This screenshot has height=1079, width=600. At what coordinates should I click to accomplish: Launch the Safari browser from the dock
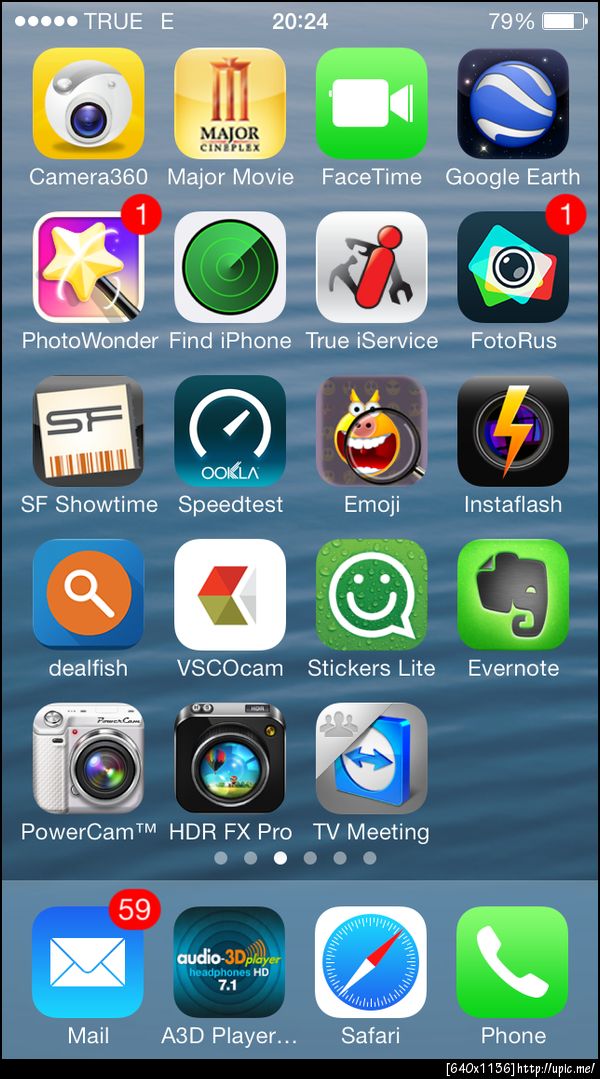coord(371,962)
